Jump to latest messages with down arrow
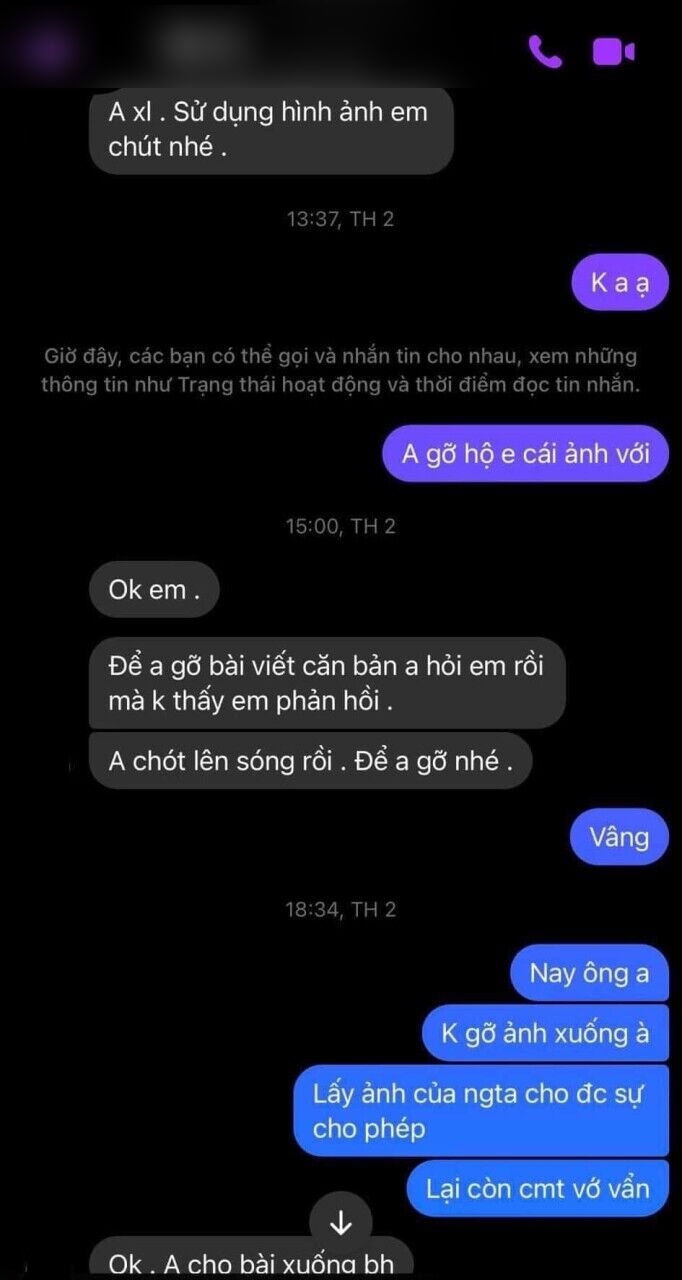 point(341,1221)
